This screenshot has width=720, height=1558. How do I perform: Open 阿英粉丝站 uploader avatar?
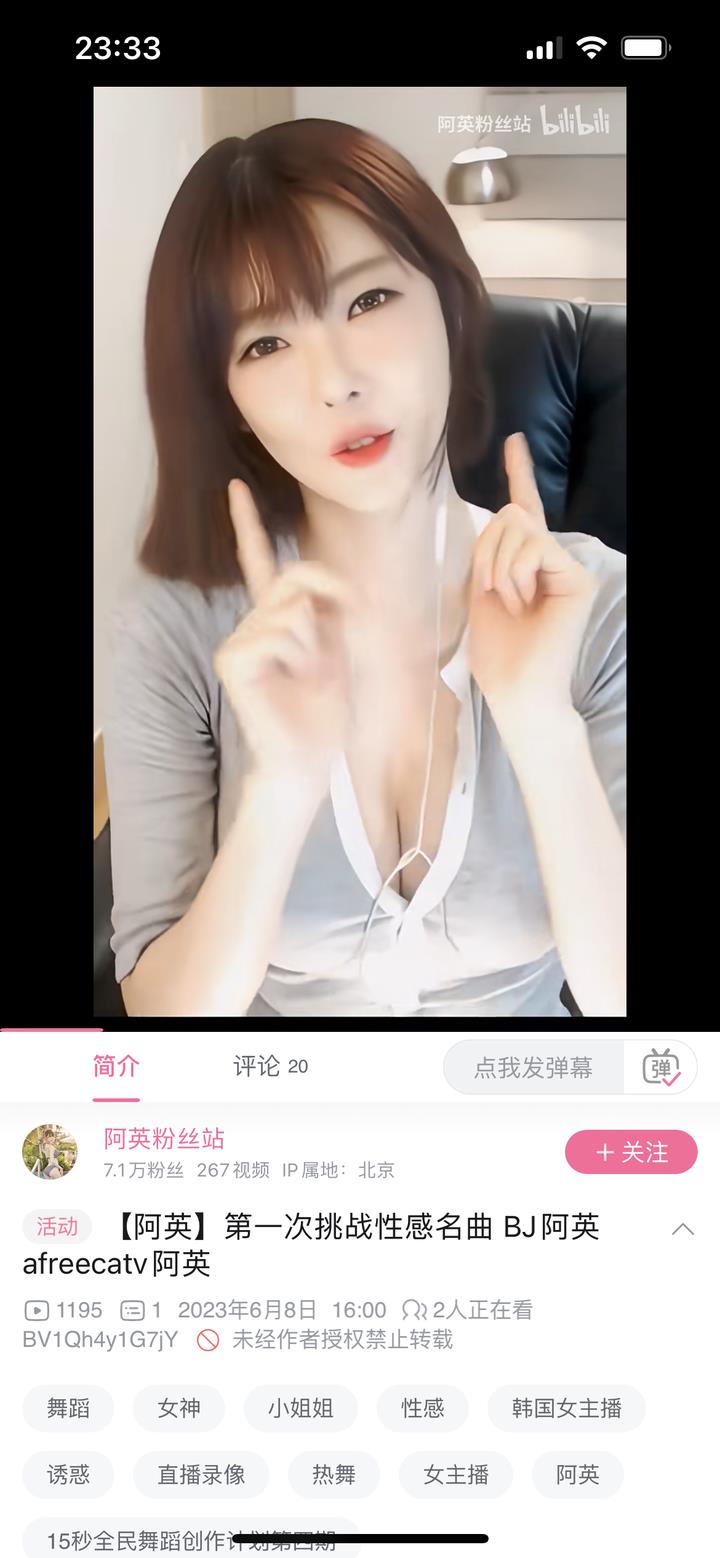pos(50,1152)
